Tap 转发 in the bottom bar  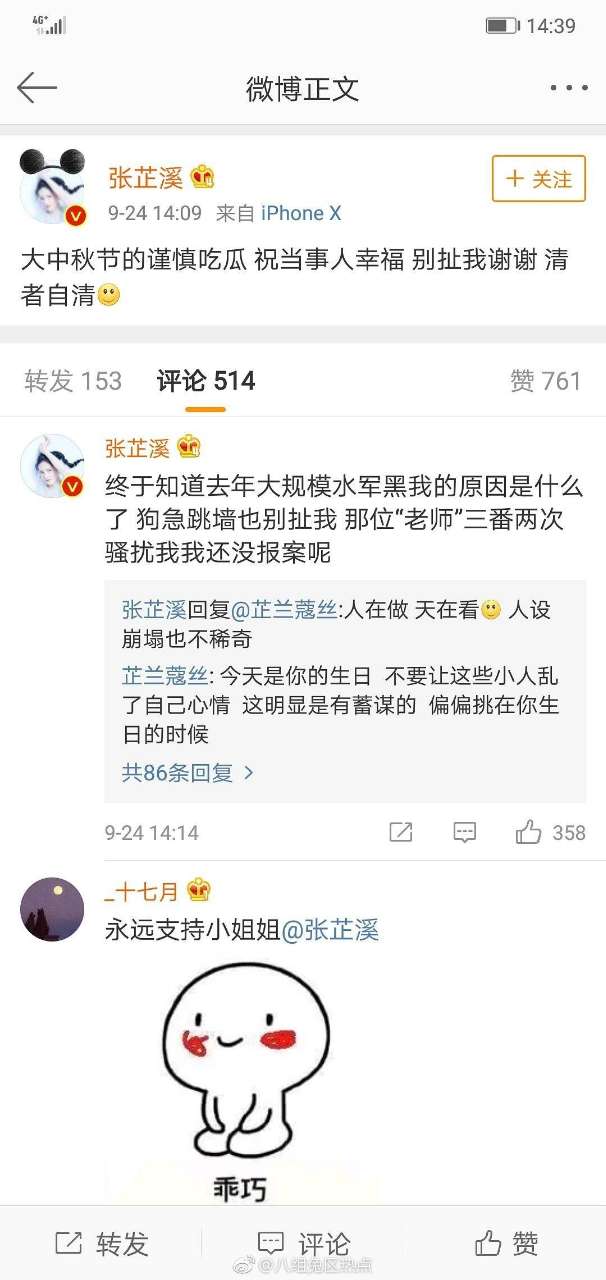point(101,1243)
